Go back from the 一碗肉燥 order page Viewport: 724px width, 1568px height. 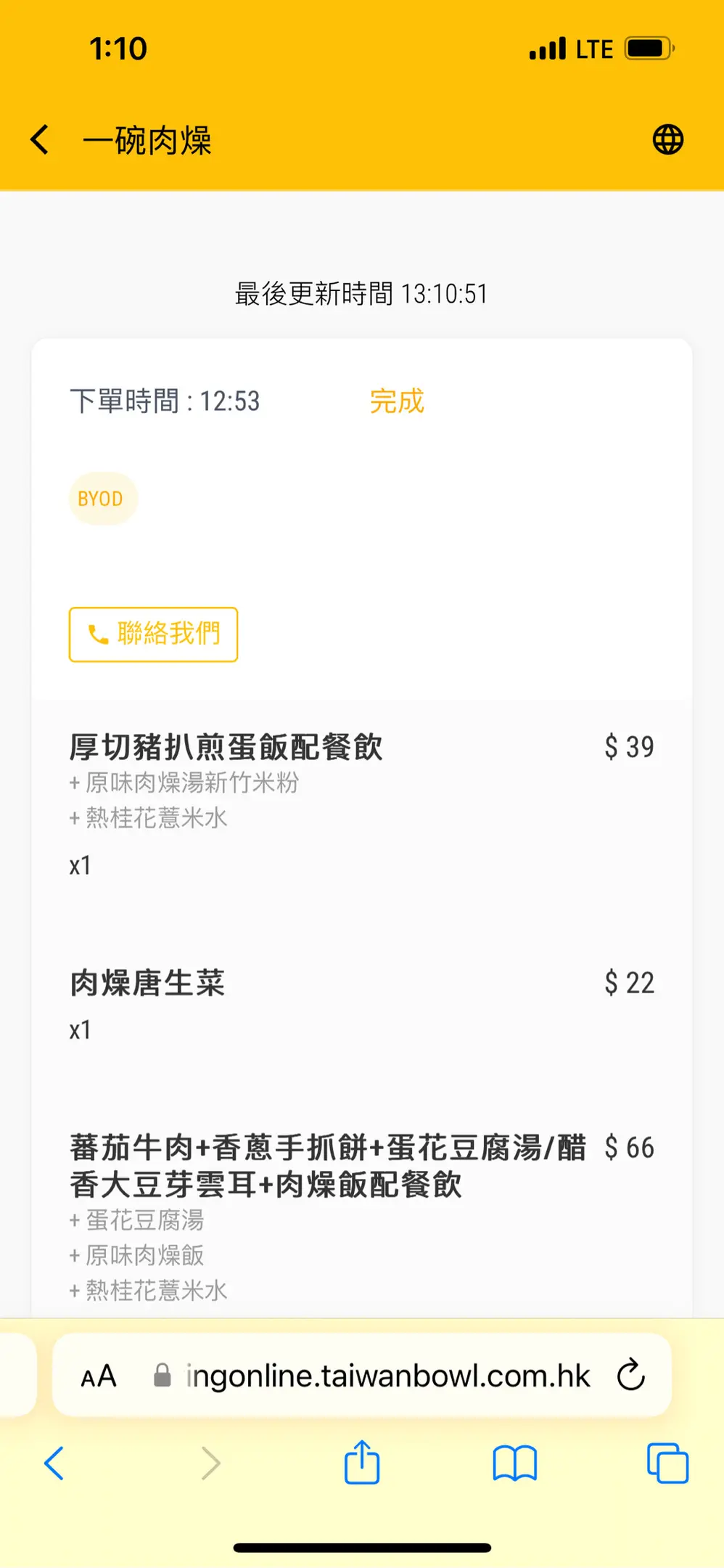point(41,139)
